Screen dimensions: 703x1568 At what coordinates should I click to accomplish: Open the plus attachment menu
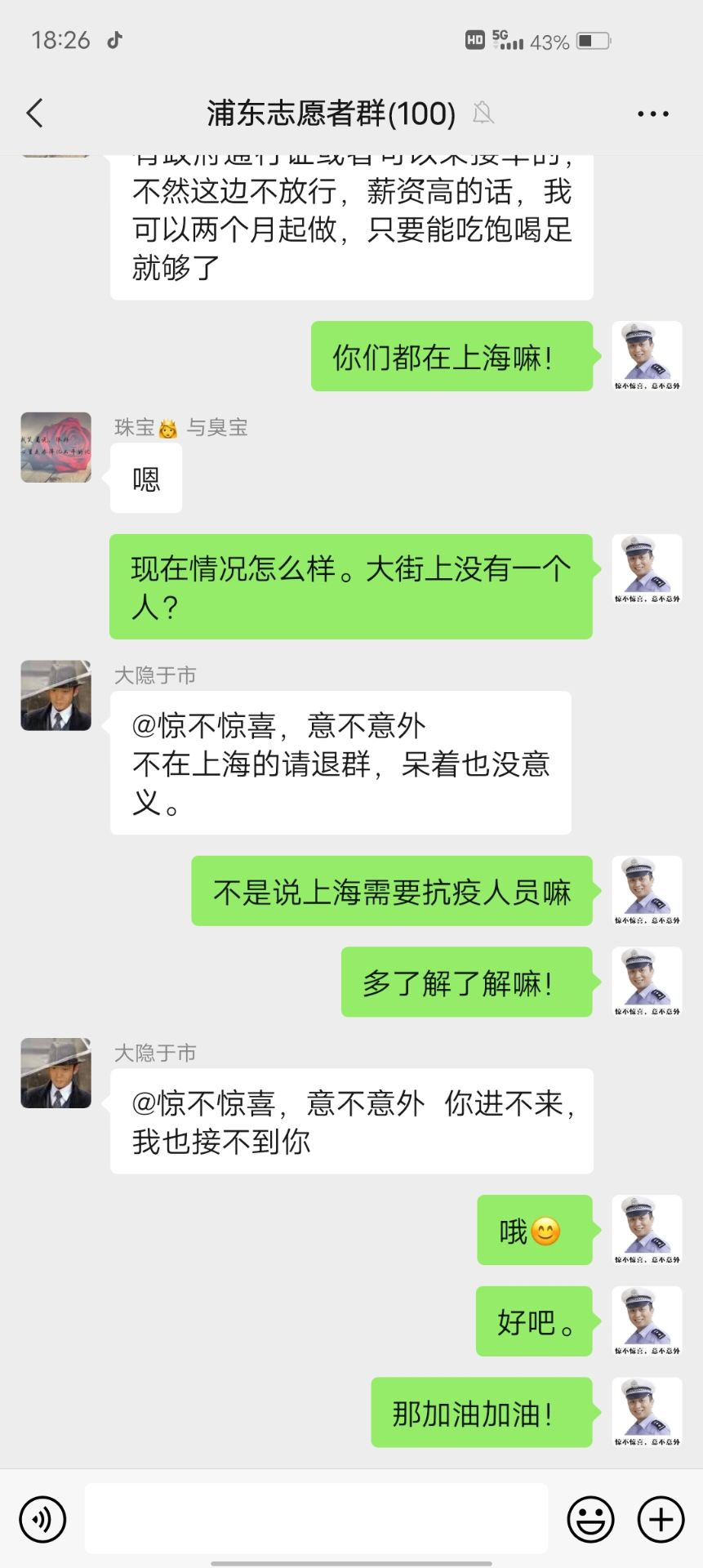pos(661,1519)
